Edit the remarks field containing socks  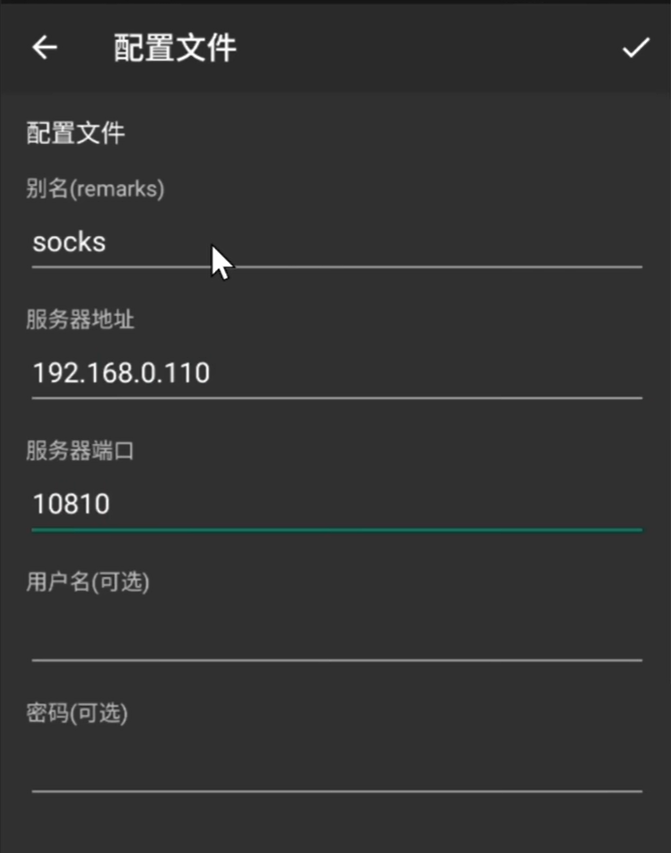(x=337, y=243)
